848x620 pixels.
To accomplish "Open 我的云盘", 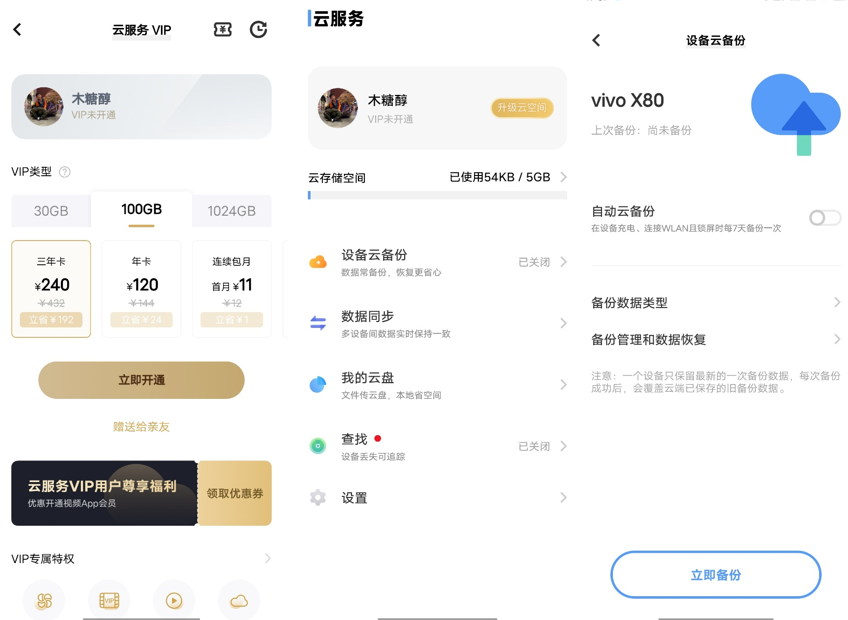I will point(437,384).
